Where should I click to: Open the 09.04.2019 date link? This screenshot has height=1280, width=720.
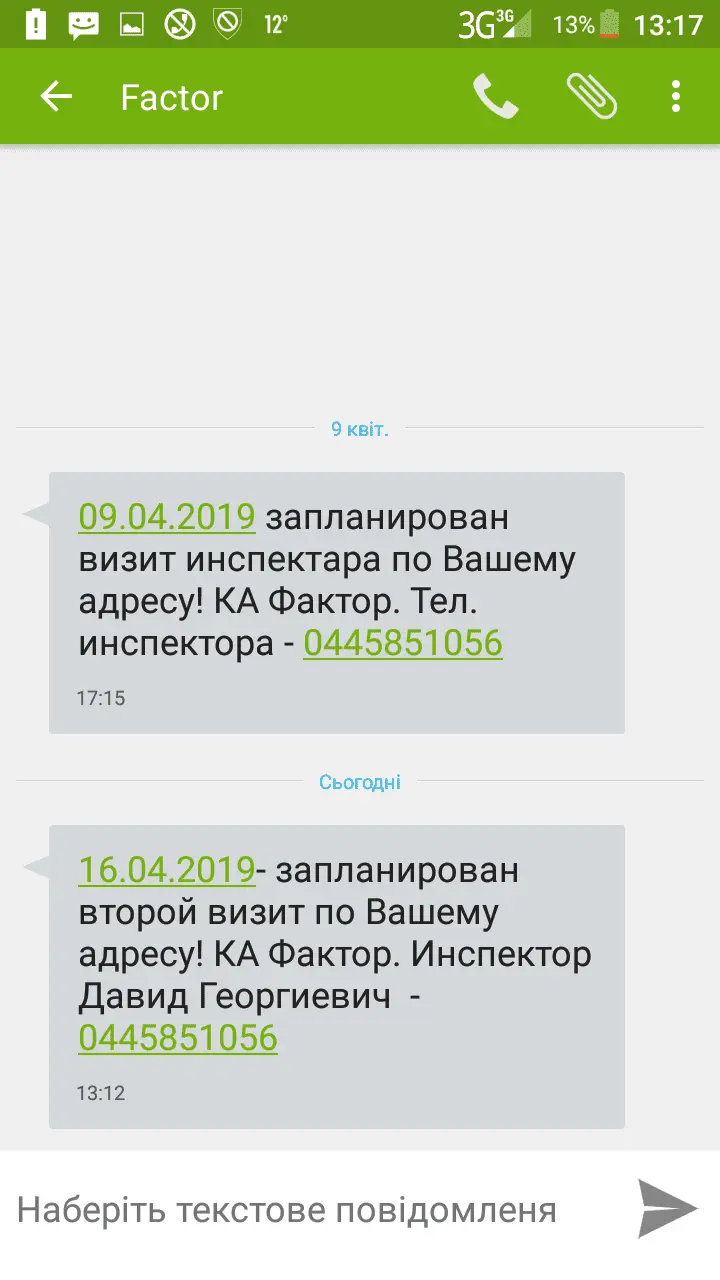(167, 518)
